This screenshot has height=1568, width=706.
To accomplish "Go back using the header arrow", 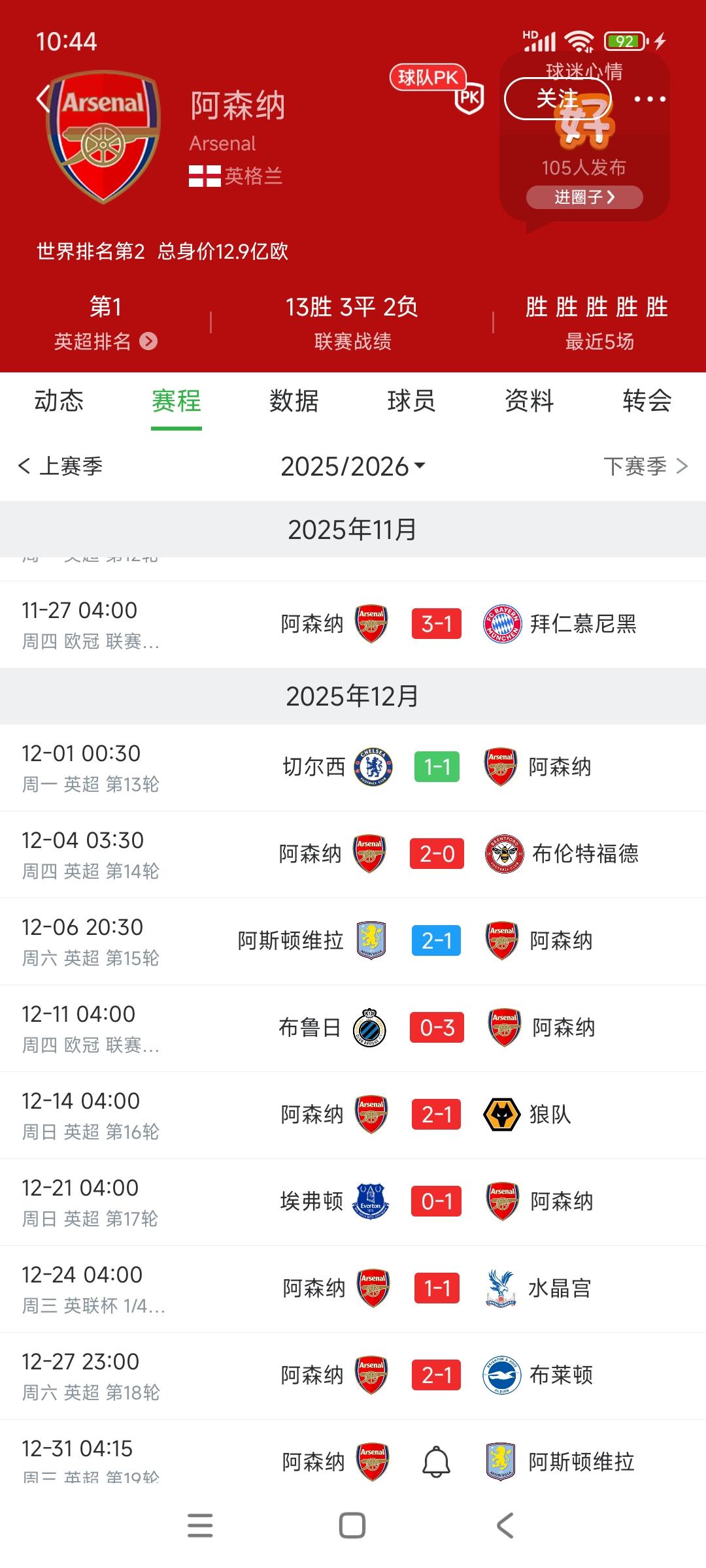I will [43, 100].
